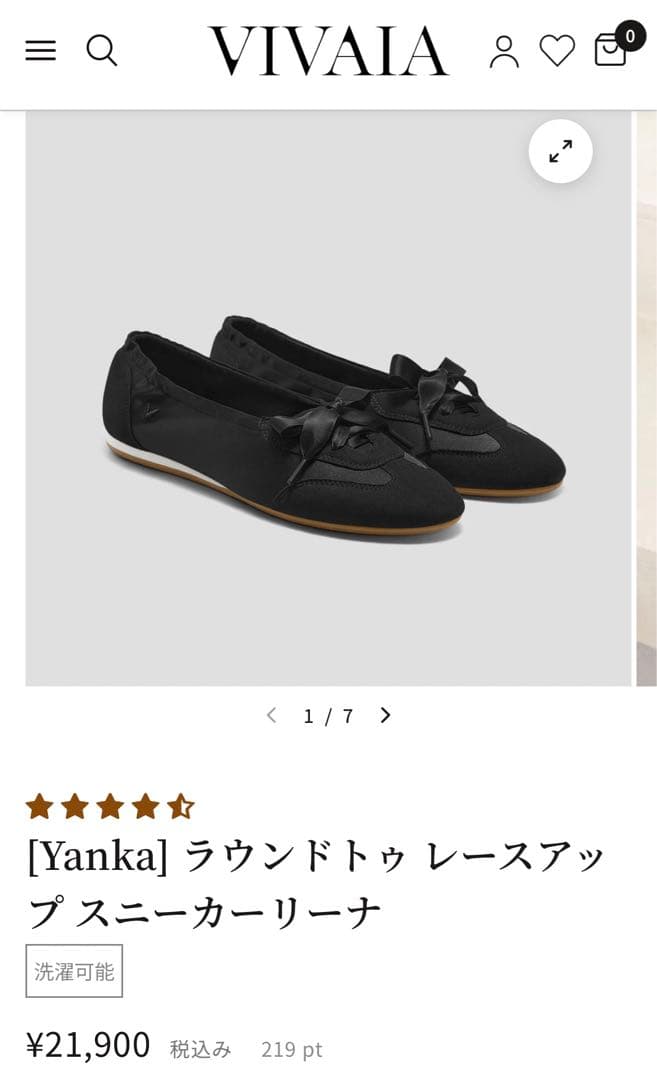Show the next product image
Screen dimensions: 657x1080
click(385, 715)
